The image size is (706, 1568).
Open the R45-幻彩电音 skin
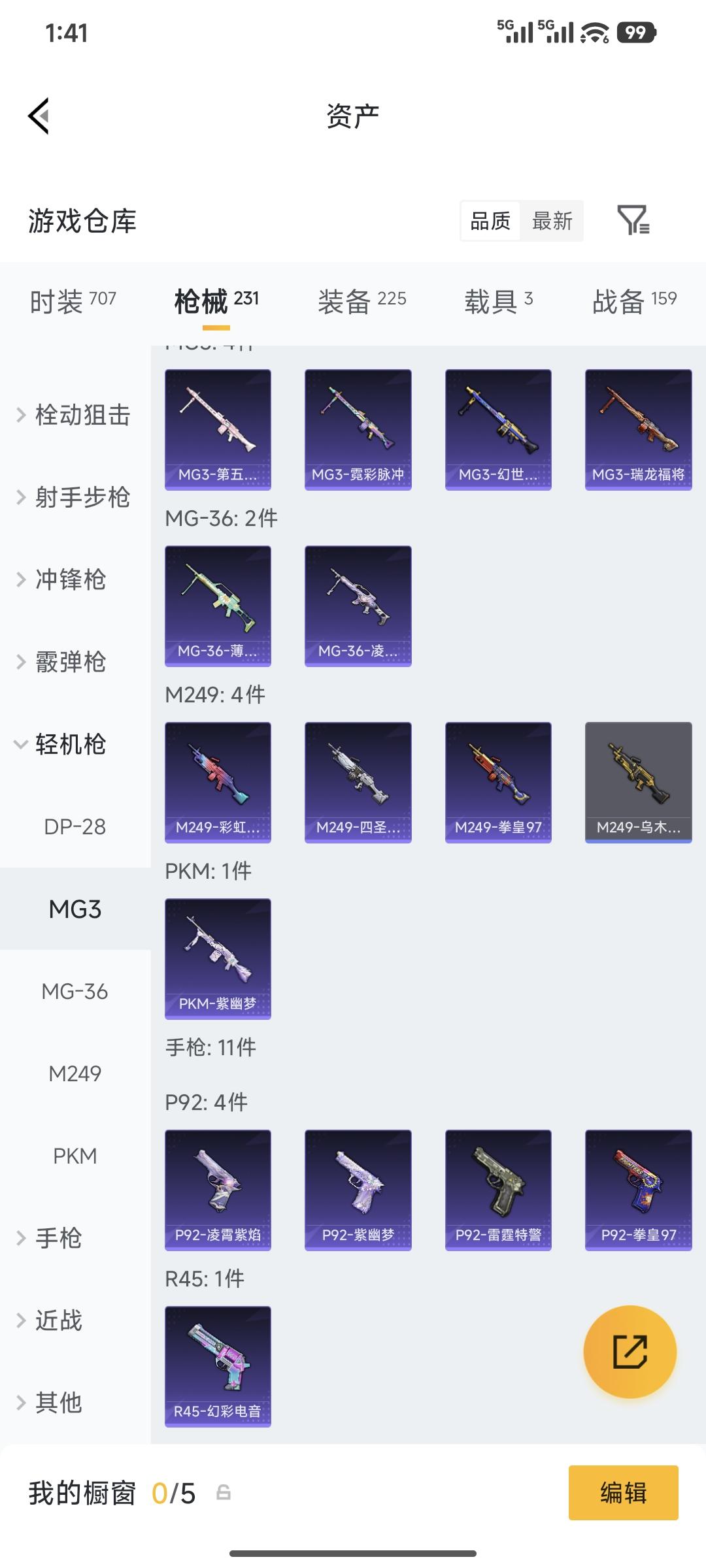tap(218, 1366)
